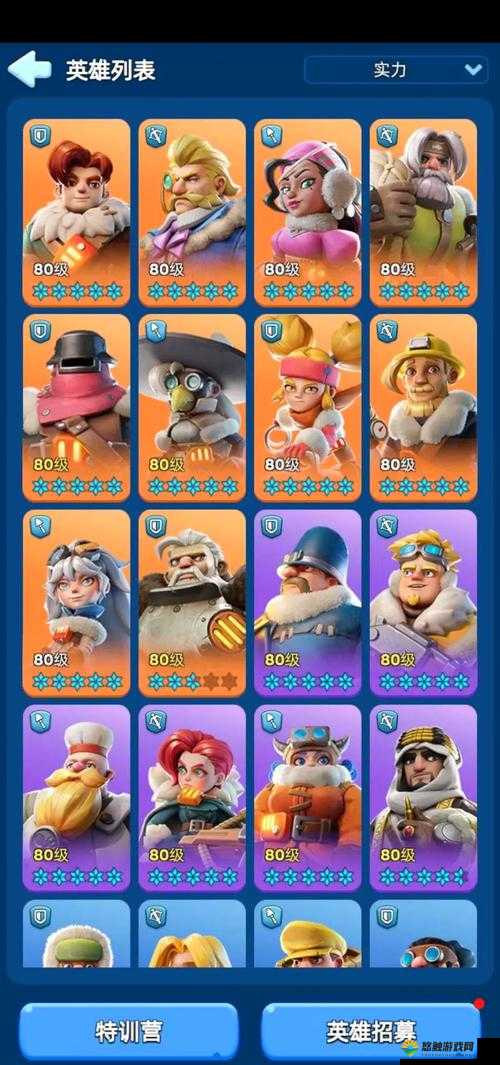Viewport: 500px width, 1065px height.
Task: Open the 特训营 training camp
Action: (x=129, y=1031)
